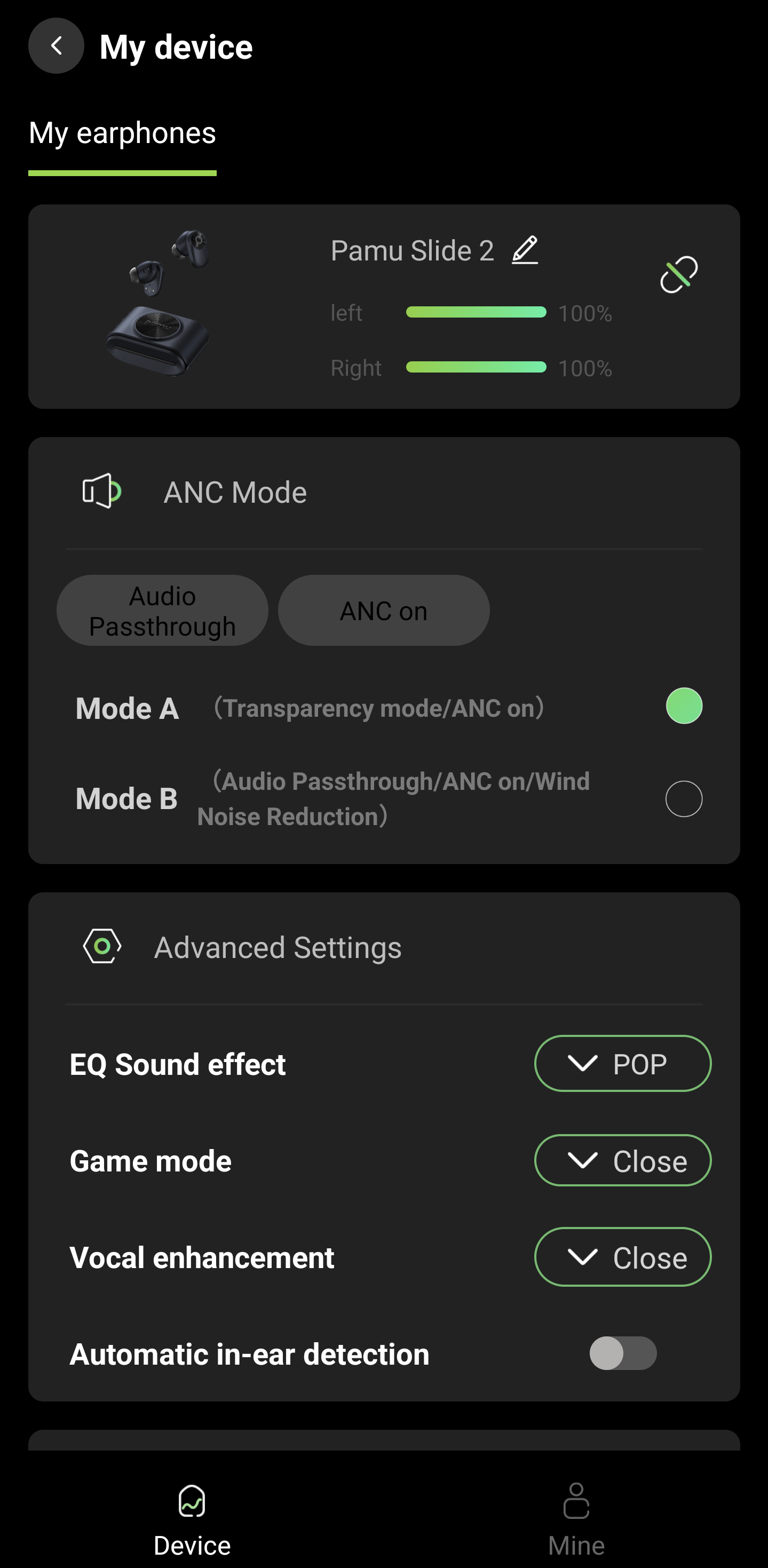Viewport: 768px width, 1568px height.
Task: Expand the Game mode dropdown
Action: [622, 1160]
